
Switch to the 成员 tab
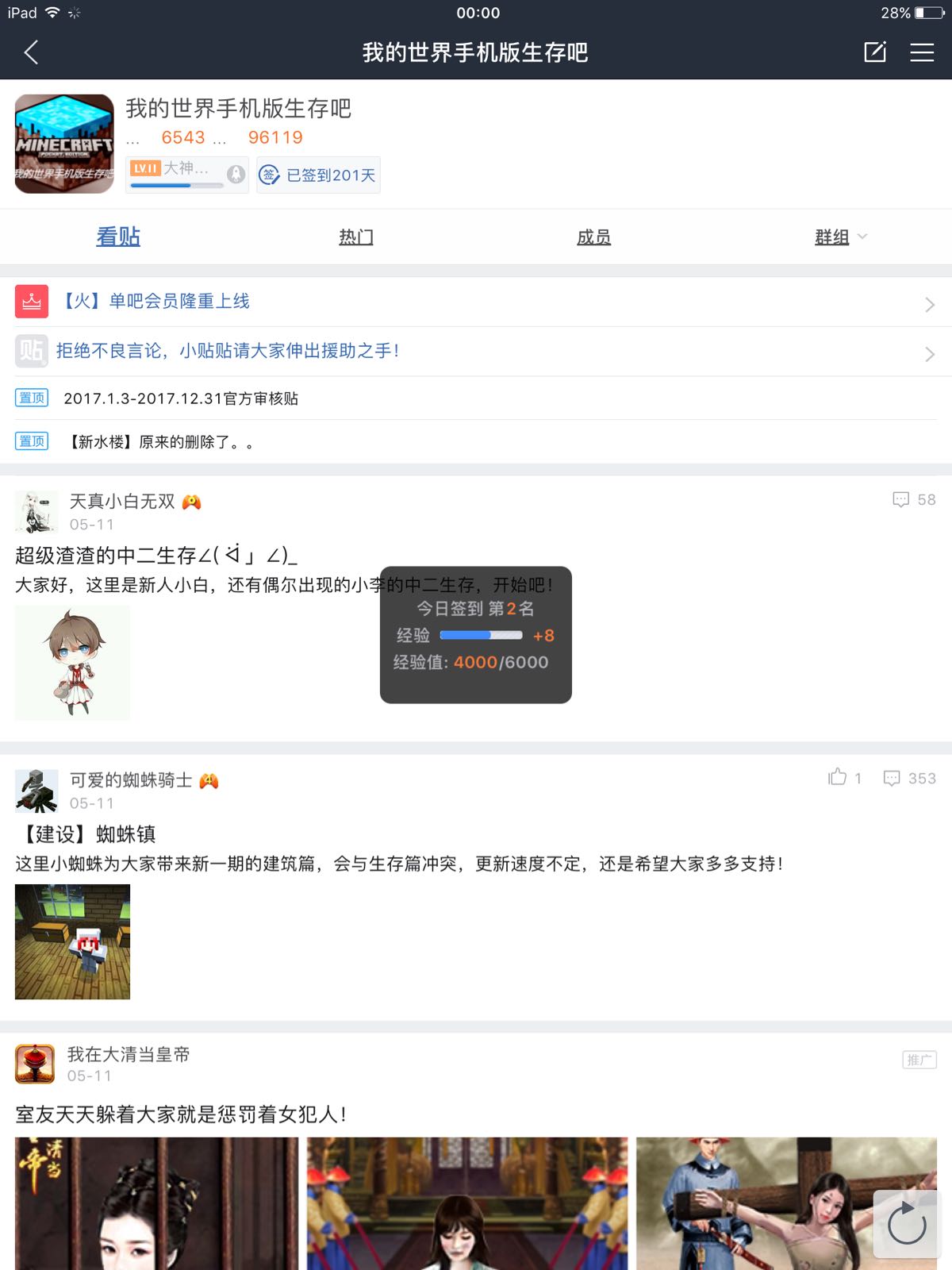[594, 237]
